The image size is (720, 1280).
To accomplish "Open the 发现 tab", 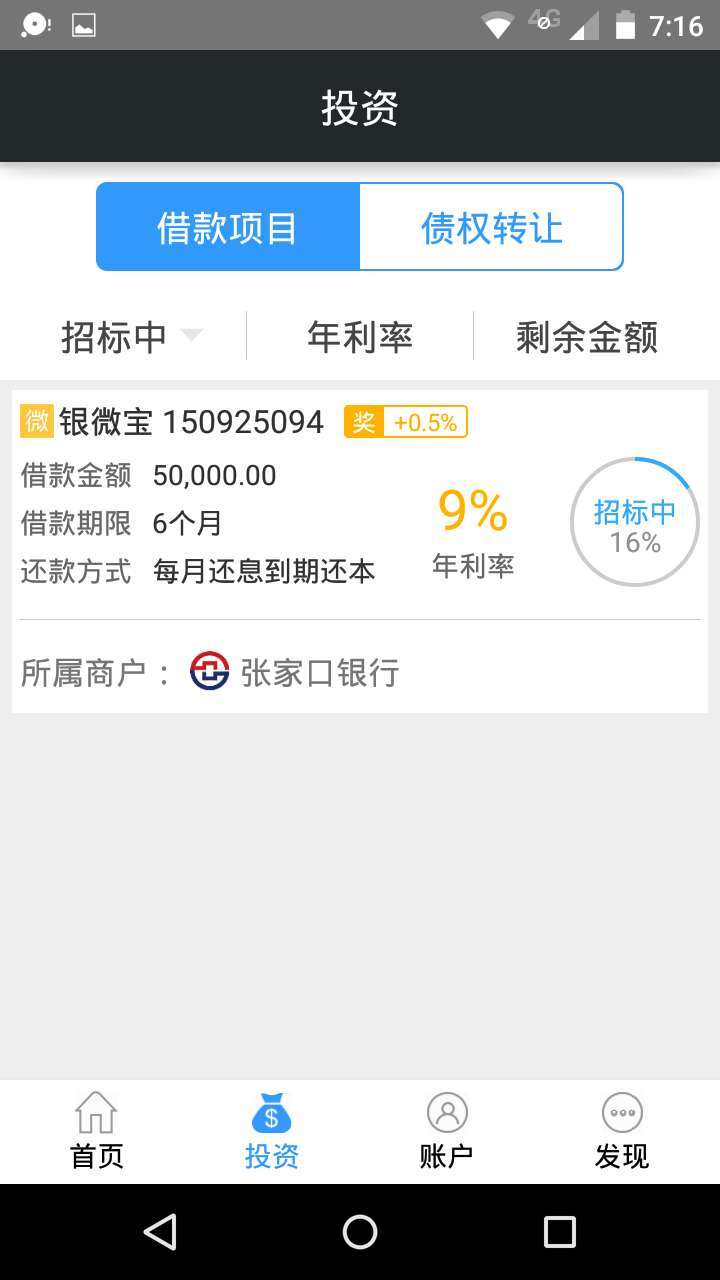I will click(x=622, y=1132).
